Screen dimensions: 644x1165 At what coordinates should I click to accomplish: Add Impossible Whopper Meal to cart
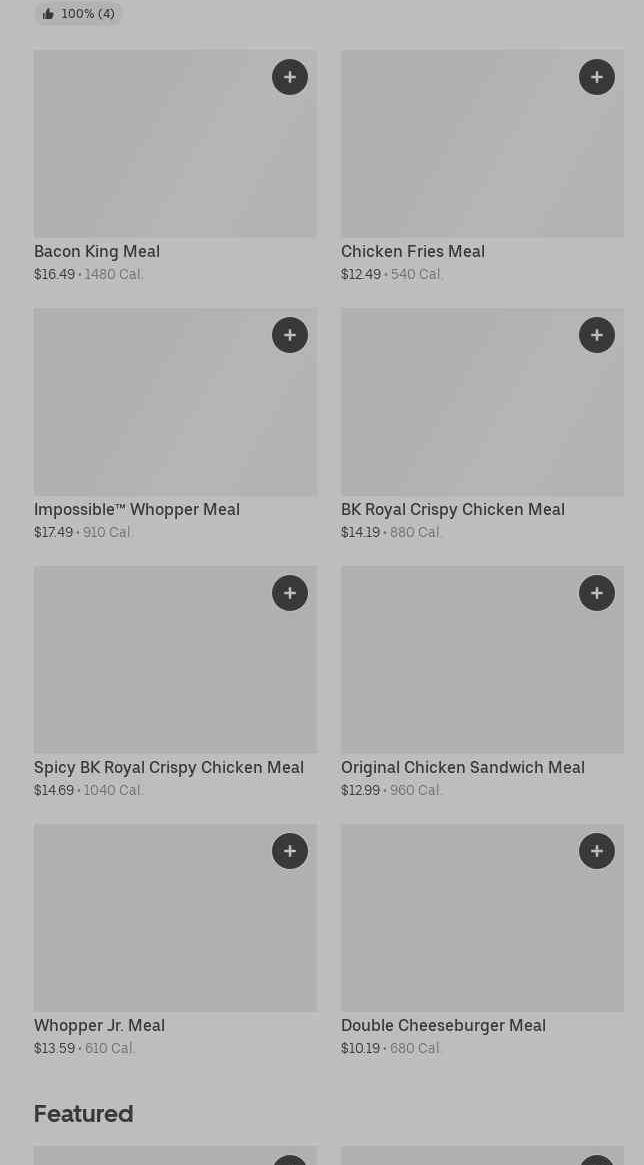click(290, 335)
